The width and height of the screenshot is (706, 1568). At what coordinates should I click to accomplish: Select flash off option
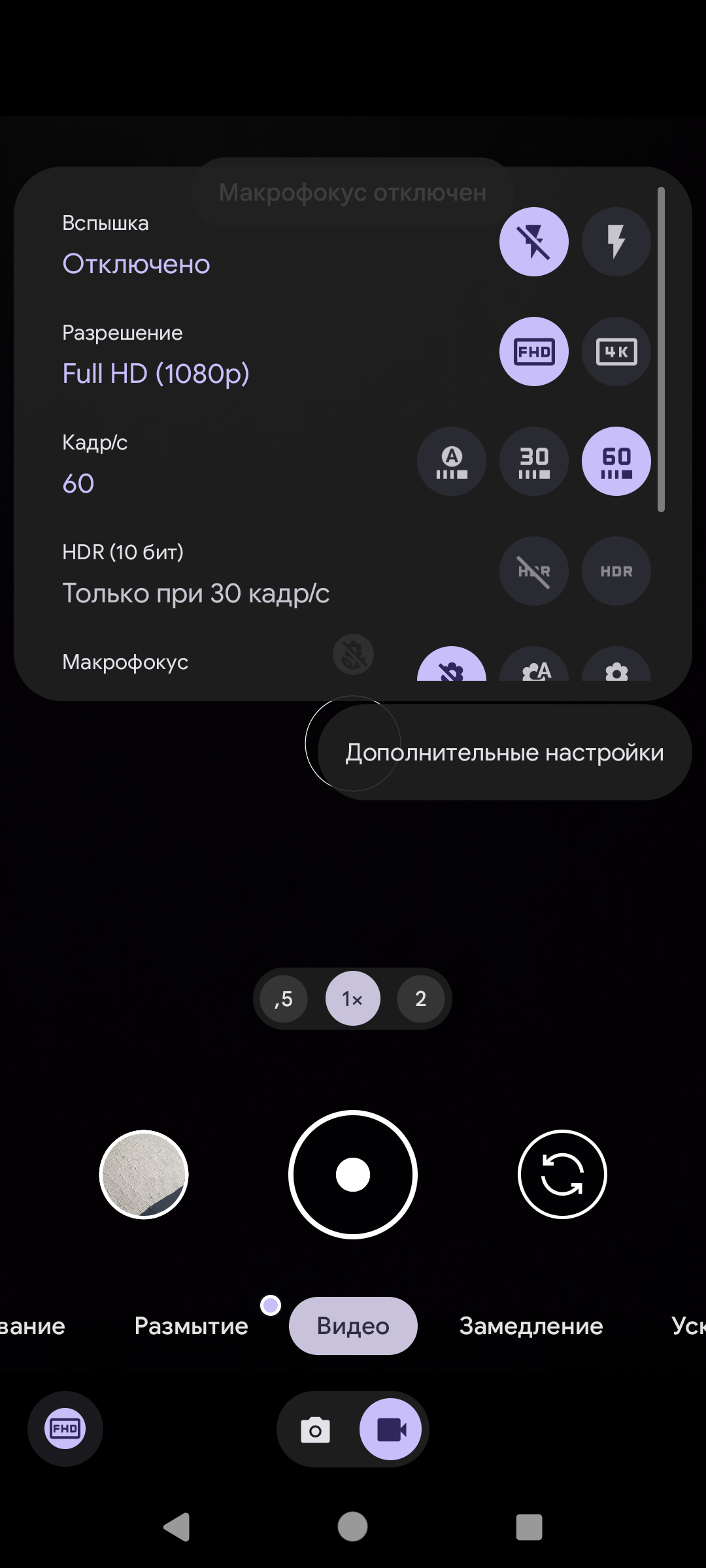(x=533, y=242)
